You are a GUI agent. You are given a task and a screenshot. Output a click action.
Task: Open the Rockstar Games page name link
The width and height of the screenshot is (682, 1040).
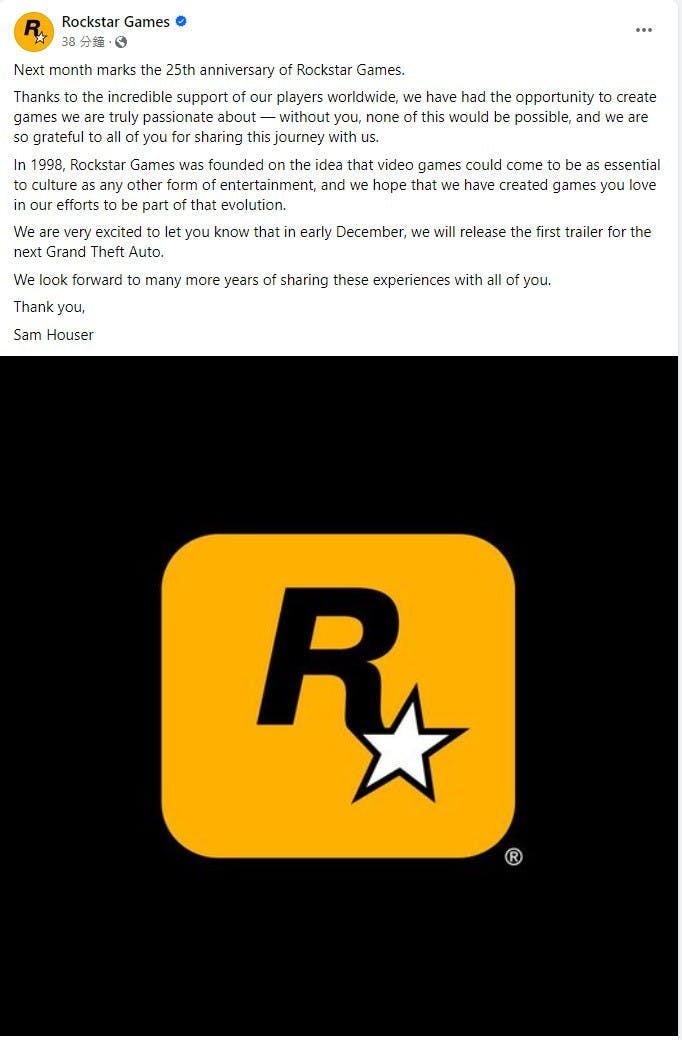pos(115,21)
